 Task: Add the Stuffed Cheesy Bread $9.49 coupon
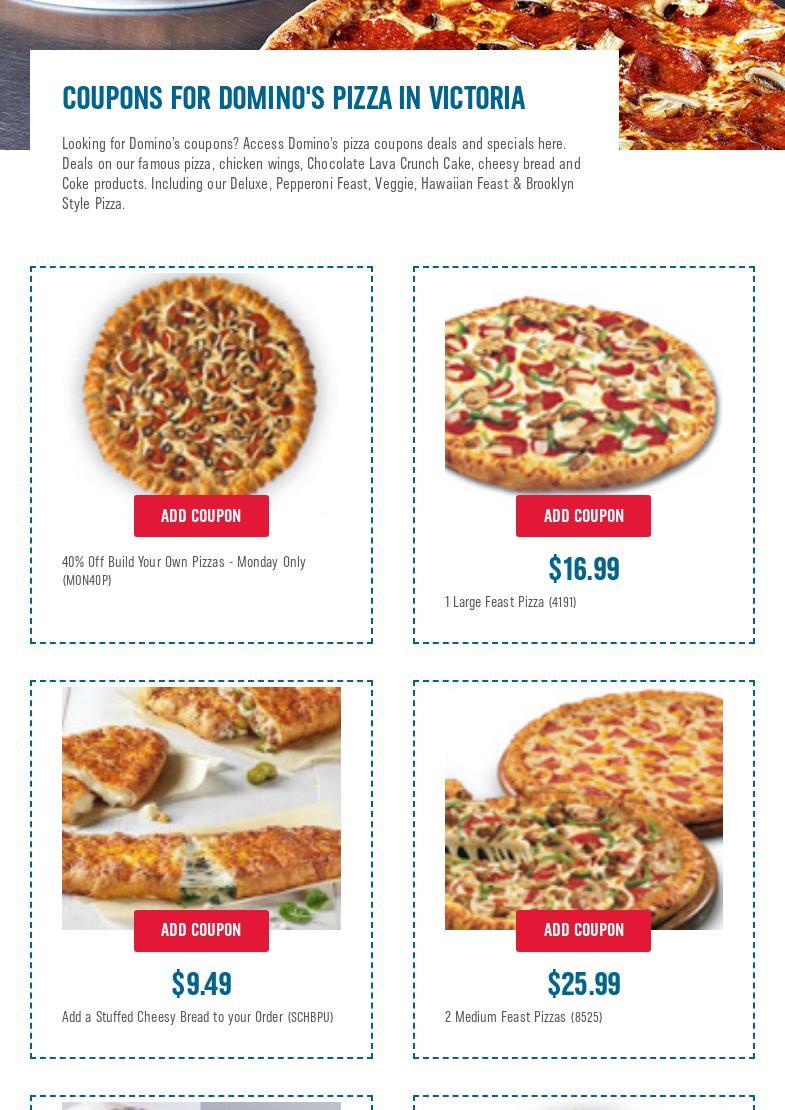coord(201,930)
